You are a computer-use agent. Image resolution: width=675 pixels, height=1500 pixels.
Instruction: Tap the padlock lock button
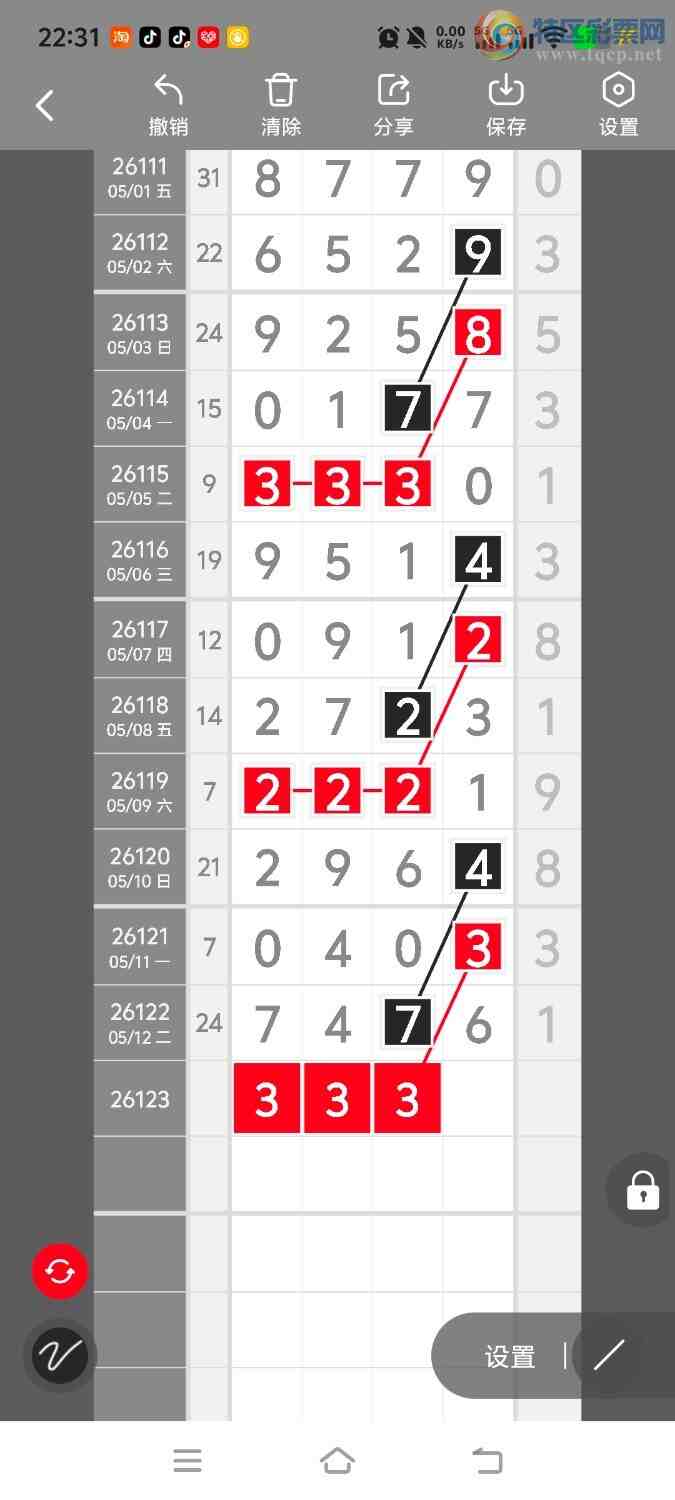tap(642, 1190)
